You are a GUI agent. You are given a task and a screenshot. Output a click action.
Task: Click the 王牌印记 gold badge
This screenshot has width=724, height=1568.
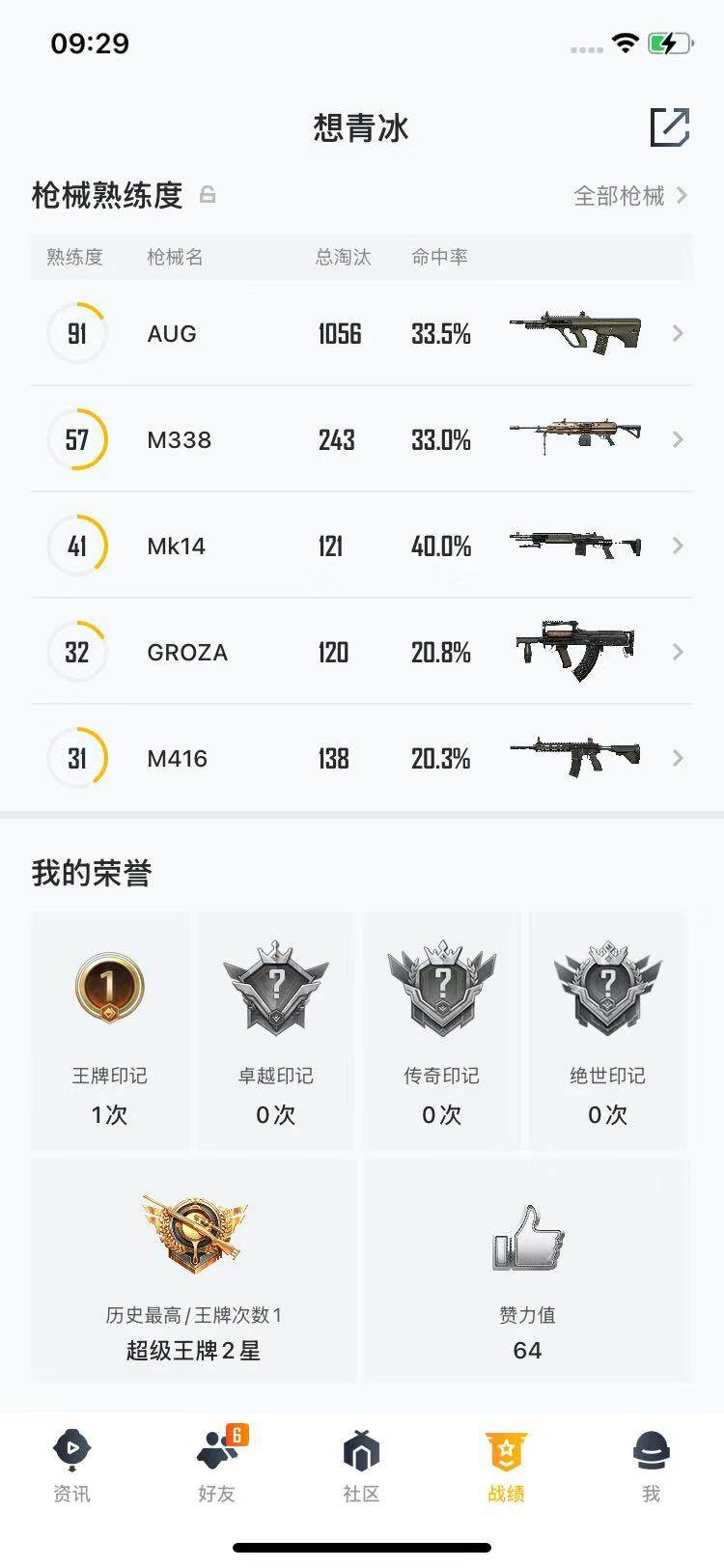[x=110, y=987]
